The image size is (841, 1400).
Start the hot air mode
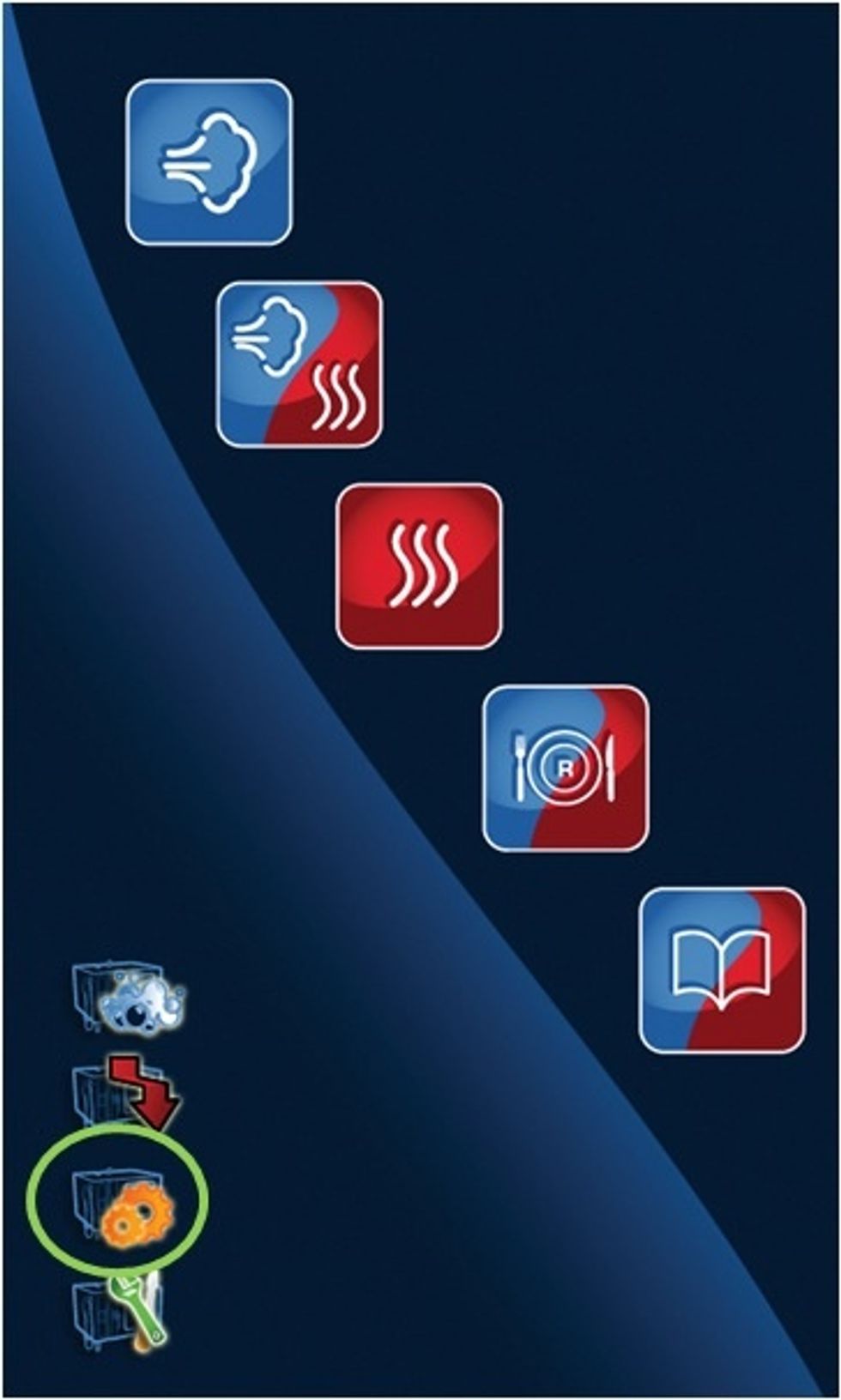coord(419,566)
